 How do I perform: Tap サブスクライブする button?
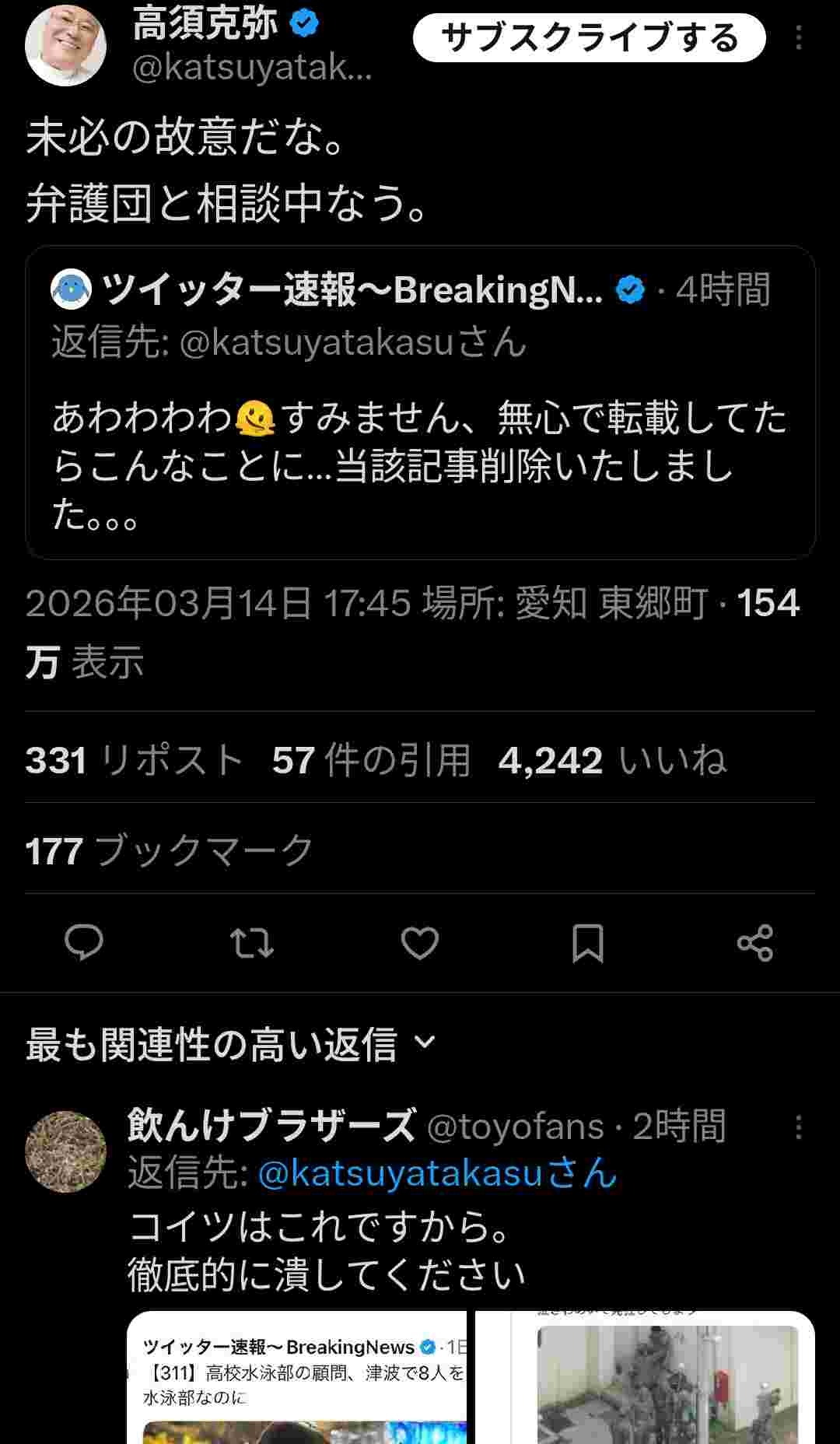click(589, 37)
